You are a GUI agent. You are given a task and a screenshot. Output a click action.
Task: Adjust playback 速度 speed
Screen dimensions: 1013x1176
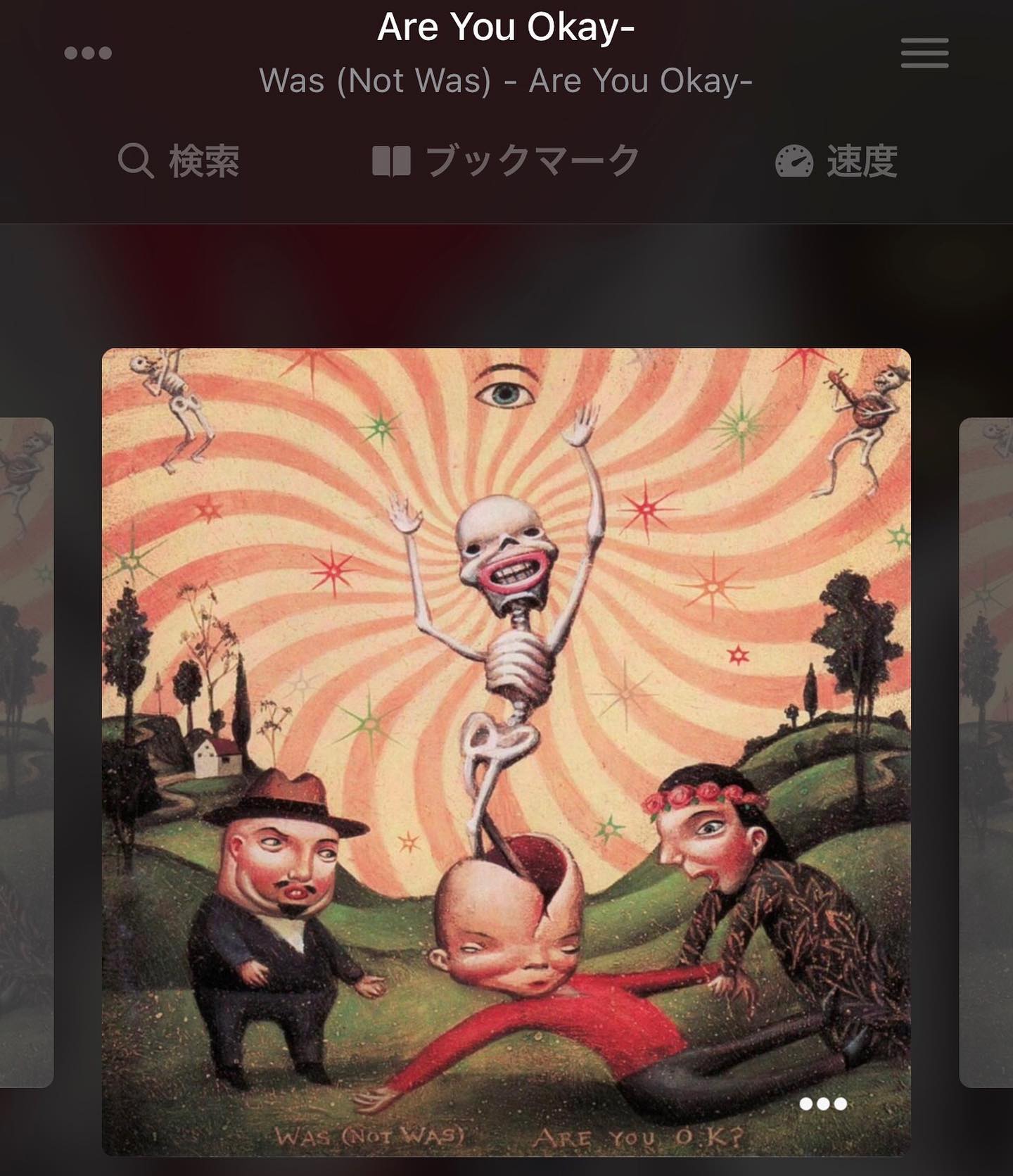(x=836, y=161)
